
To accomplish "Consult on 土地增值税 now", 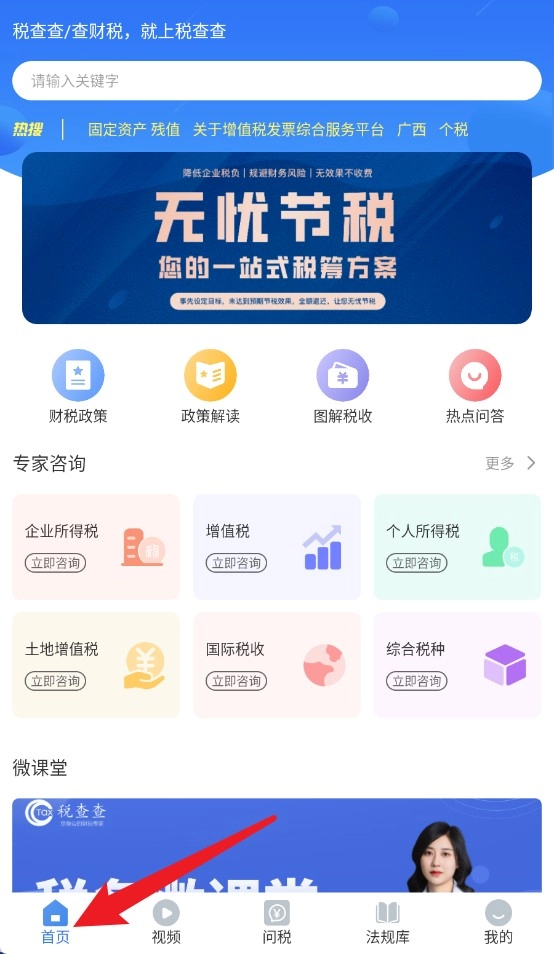I will click(x=55, y=681).
